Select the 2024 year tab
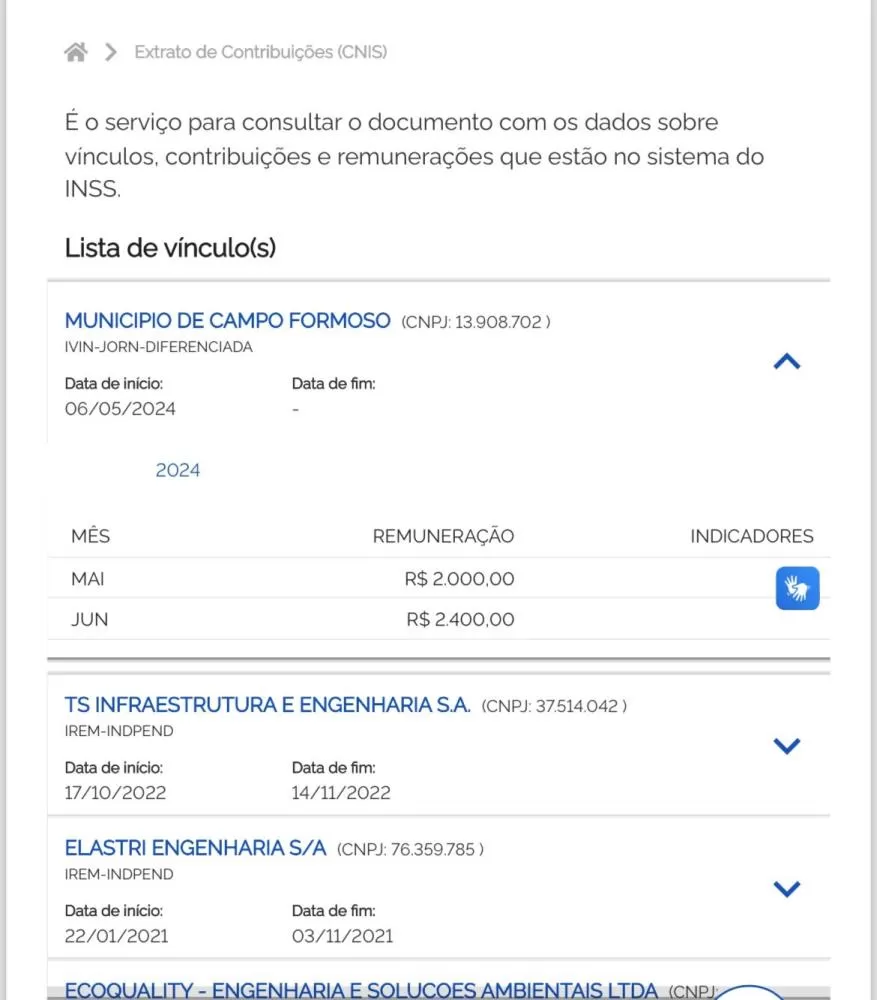 tap(177, 470)
